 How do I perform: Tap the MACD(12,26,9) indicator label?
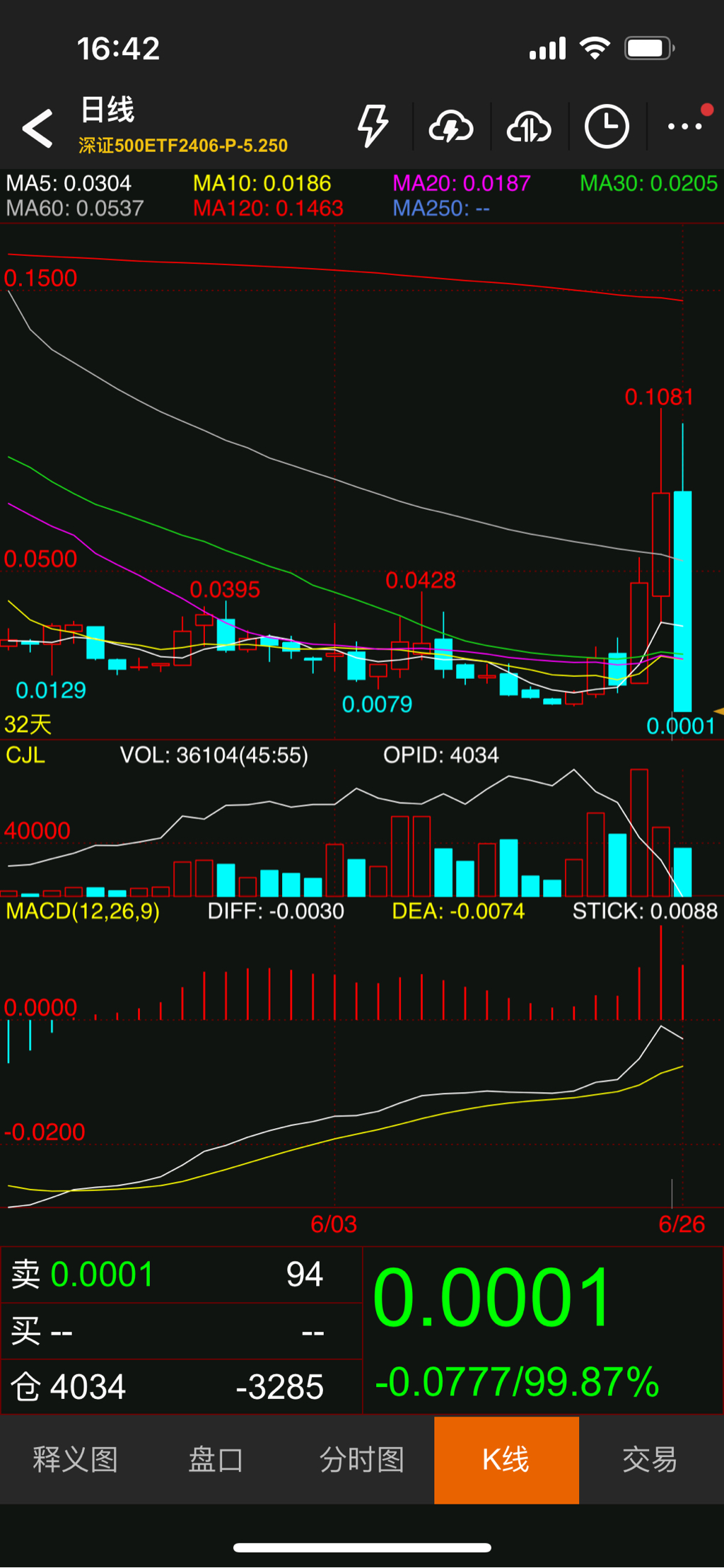[83, 911]
